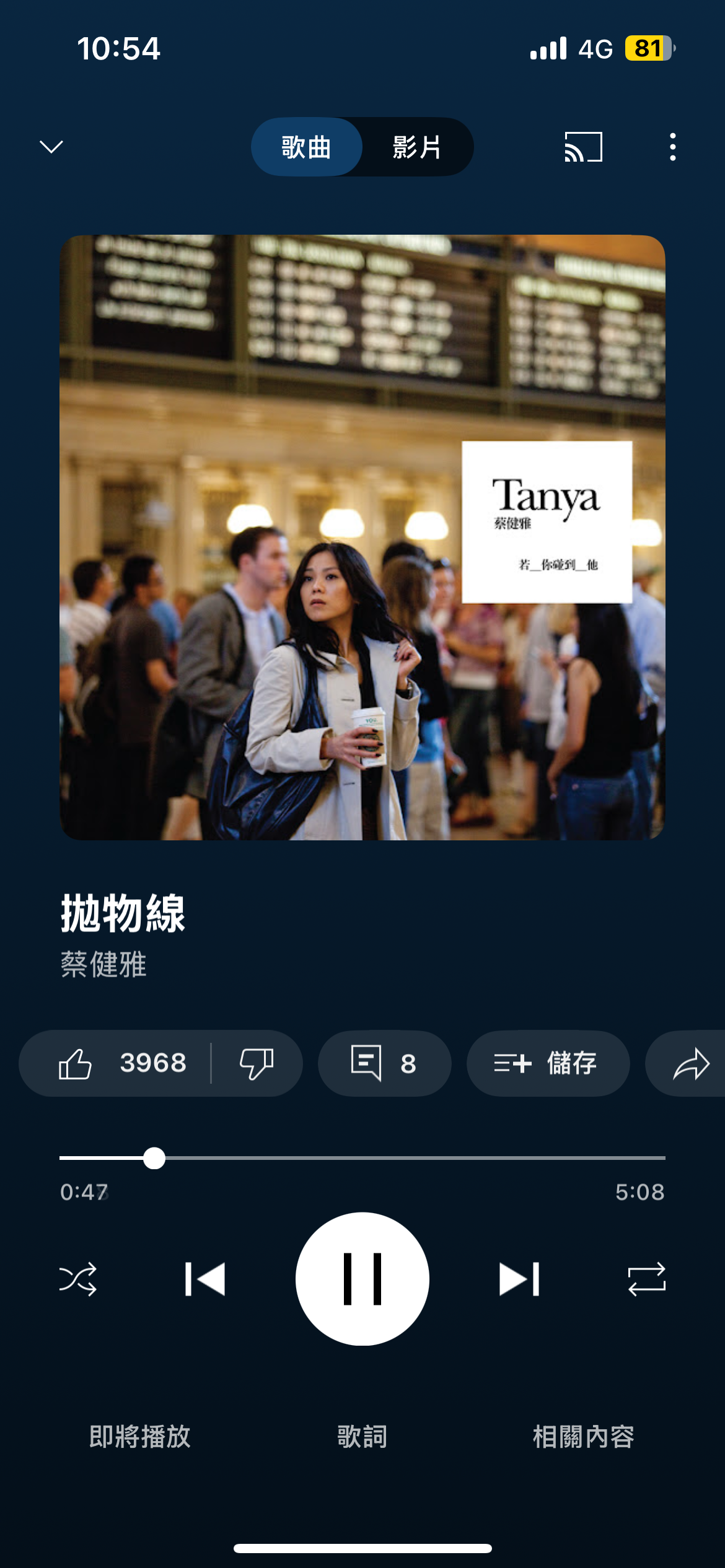Image resolution: width=725 pixels, height=1568 pixels.
Task: Toggle shuffle playback
Action: [78, 1279]
